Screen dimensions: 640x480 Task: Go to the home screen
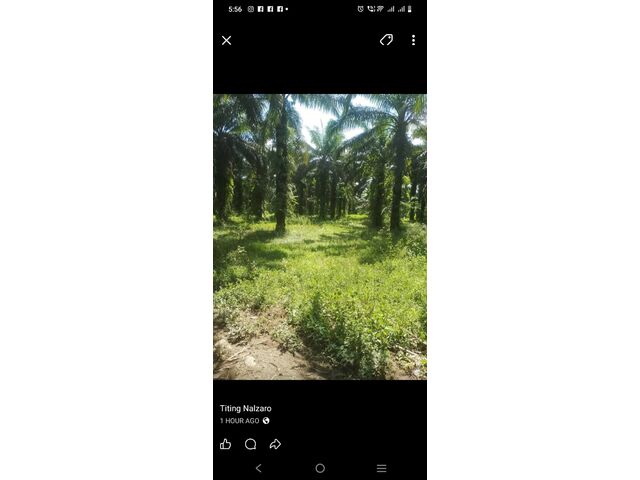[320, 468]
